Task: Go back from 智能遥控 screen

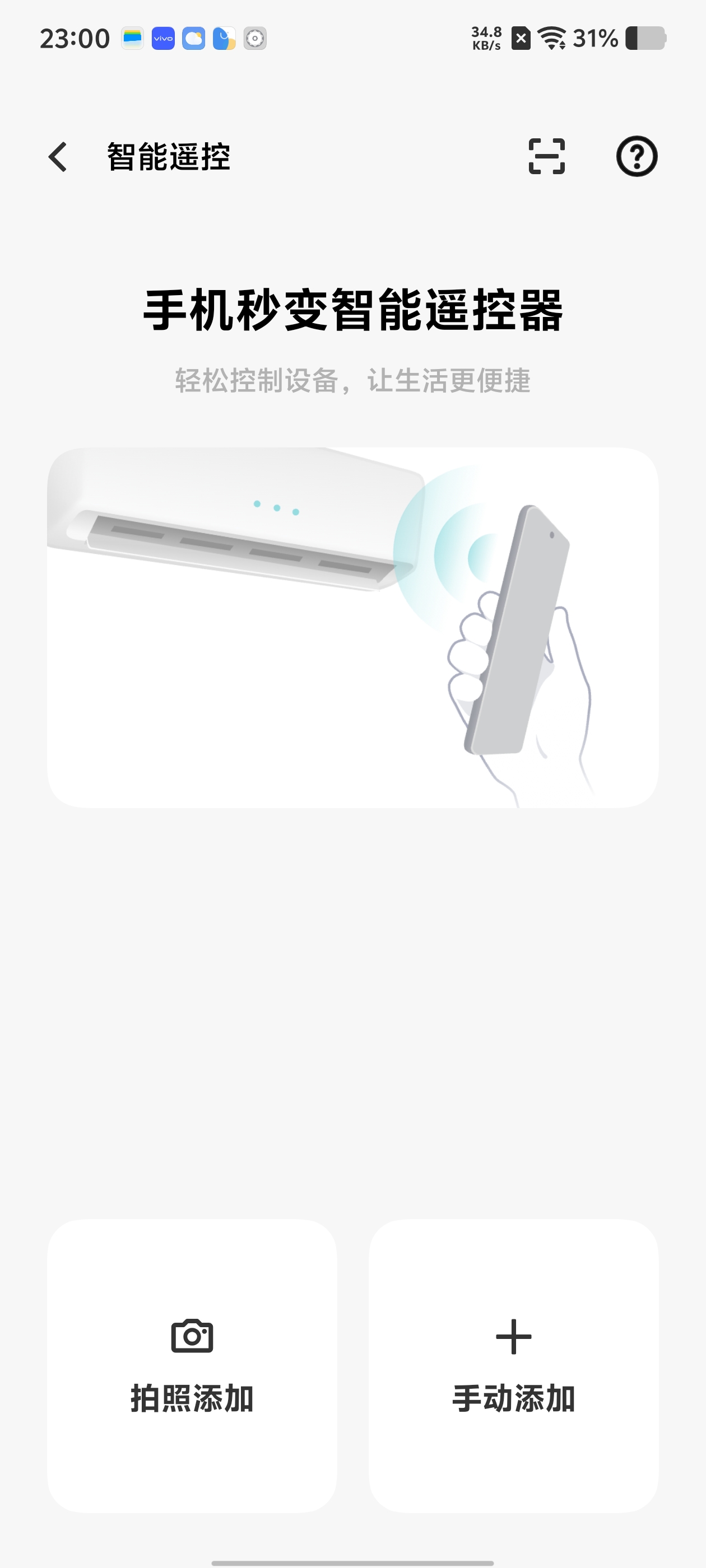Action: [x=58, y=157]
